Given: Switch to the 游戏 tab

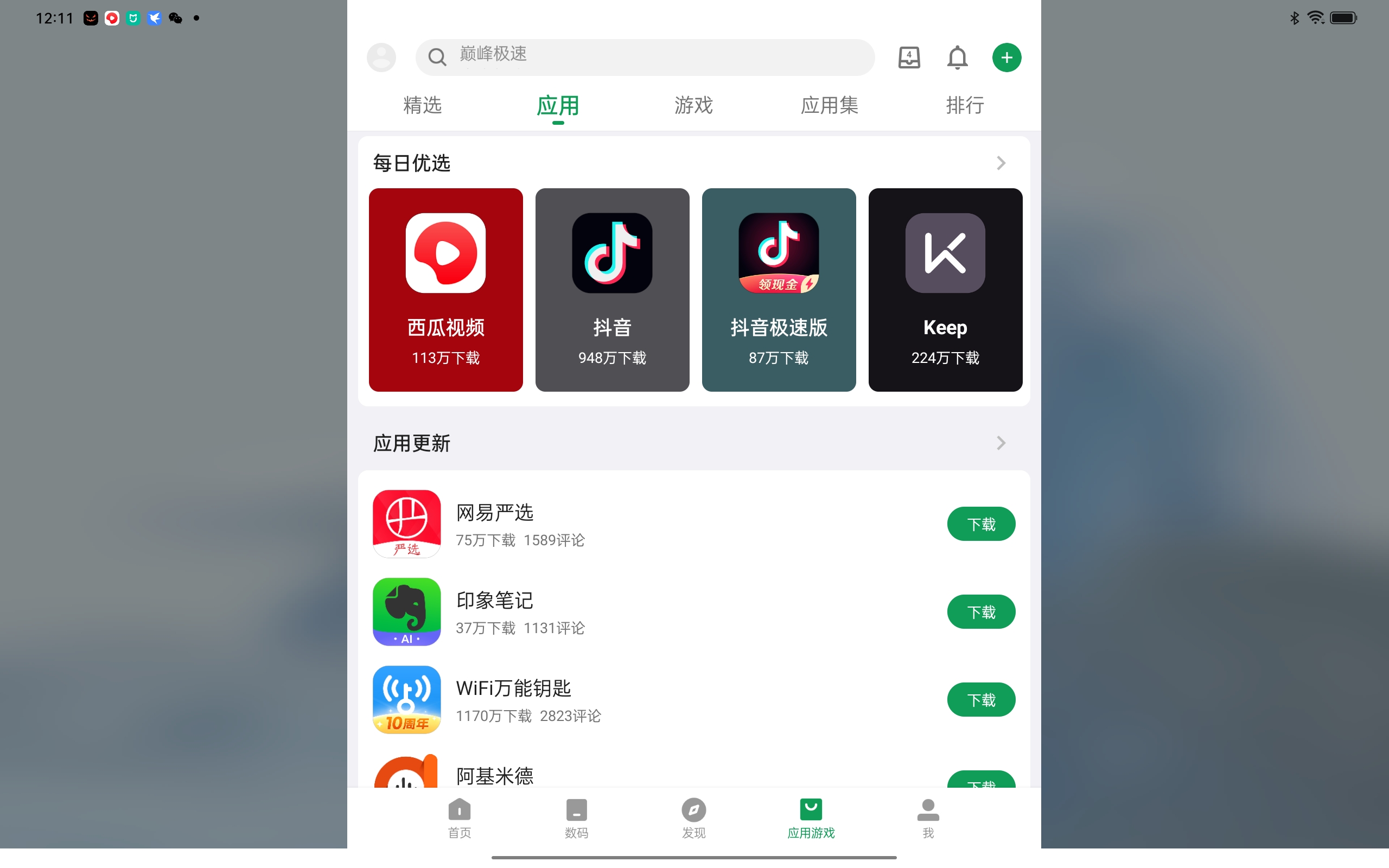Looking at the screenshot, I should click(x=693, y=106).
